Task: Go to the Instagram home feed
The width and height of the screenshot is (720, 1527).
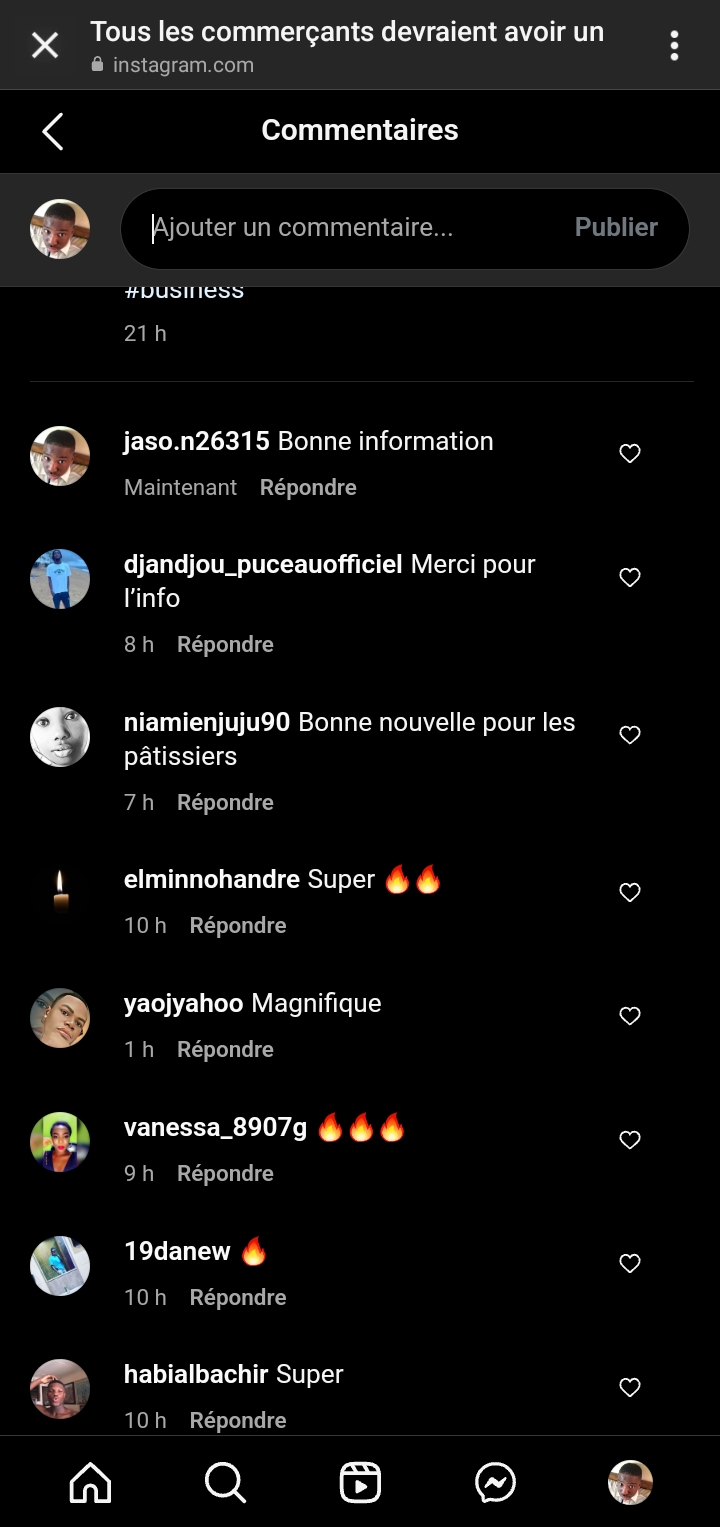Action: (x=90, y=1482)
